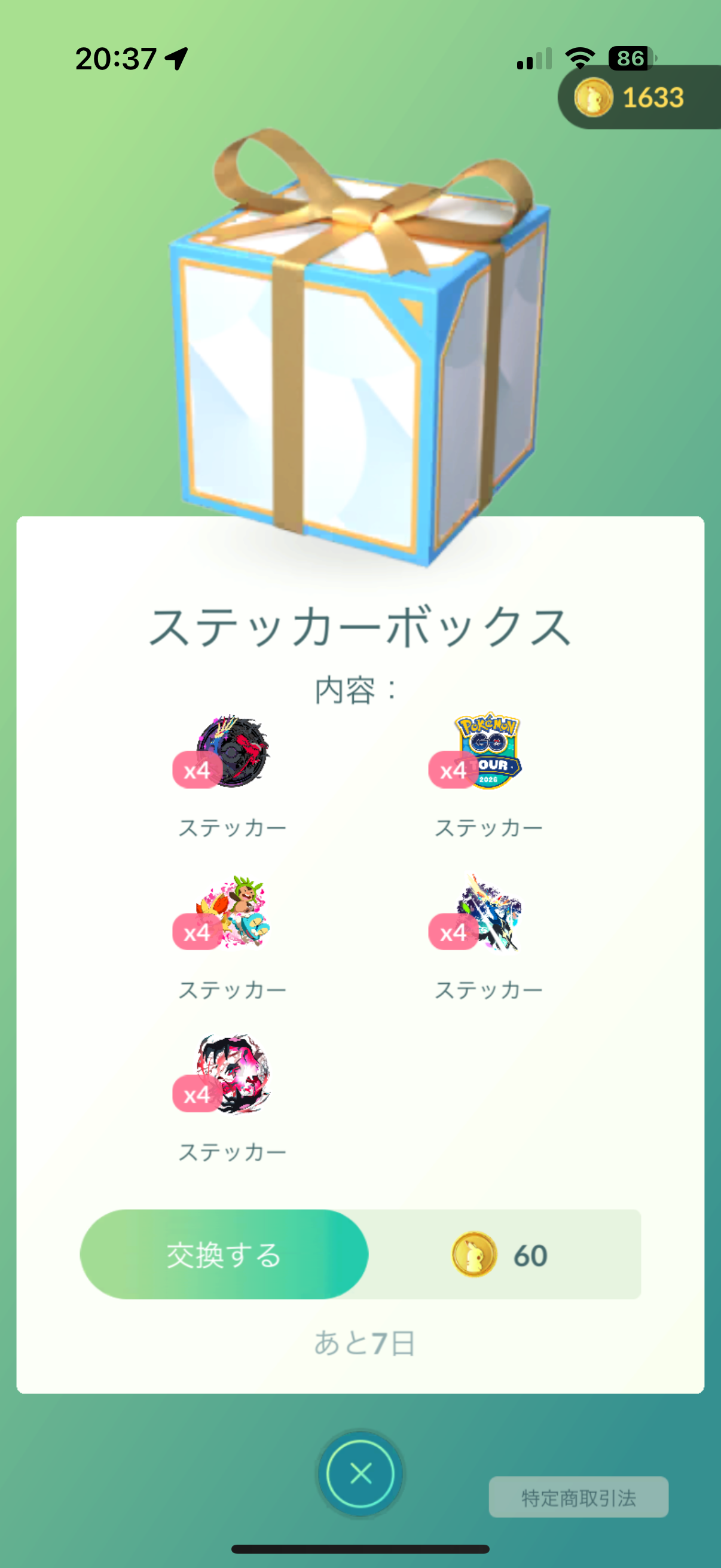This screenshot has height=1568, width=721.
Task: Tap the 交換する exchange button
Action: point(224,1255)
